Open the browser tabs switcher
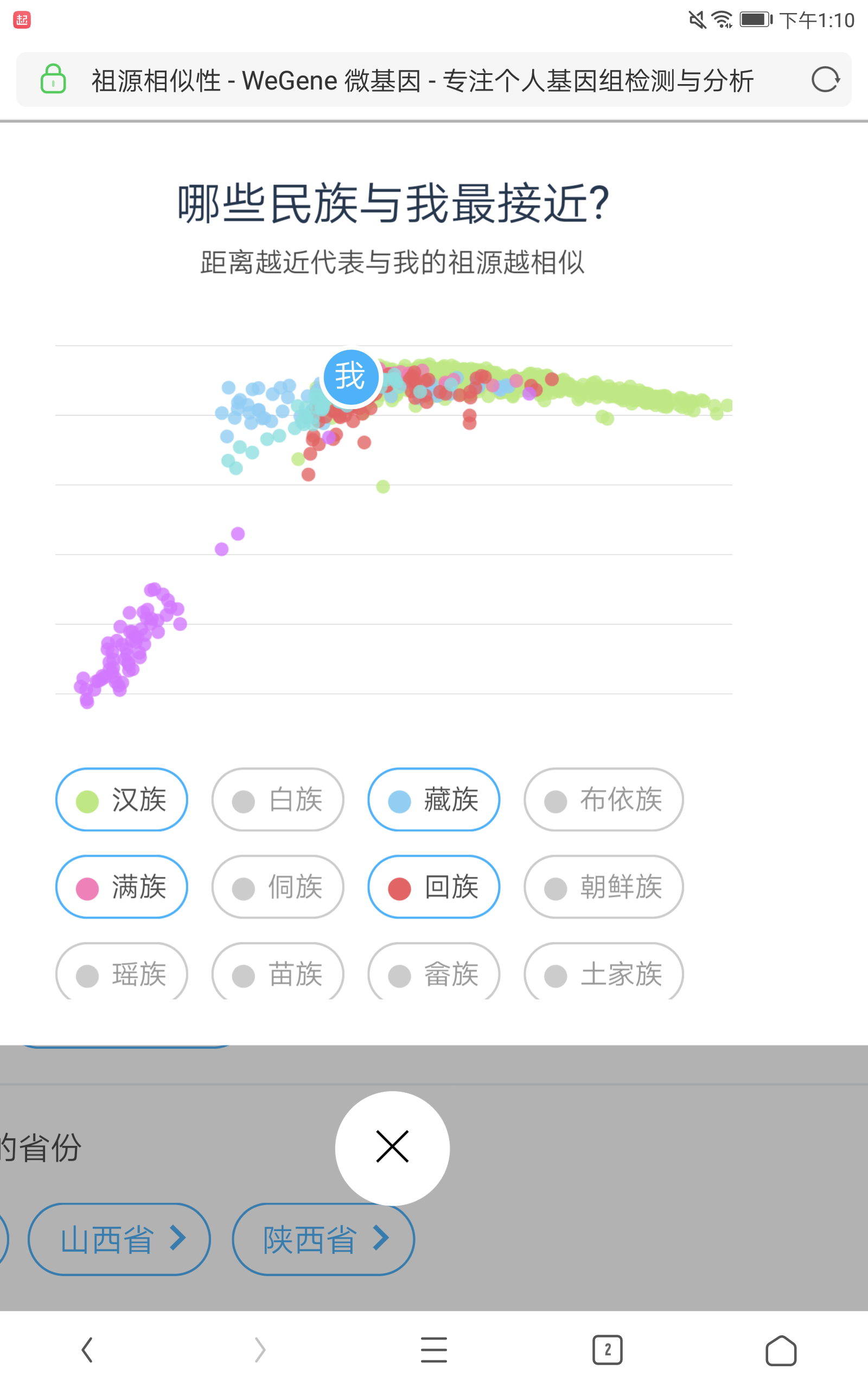Viewport: 868px width, 1389px height. [608, 1349]
